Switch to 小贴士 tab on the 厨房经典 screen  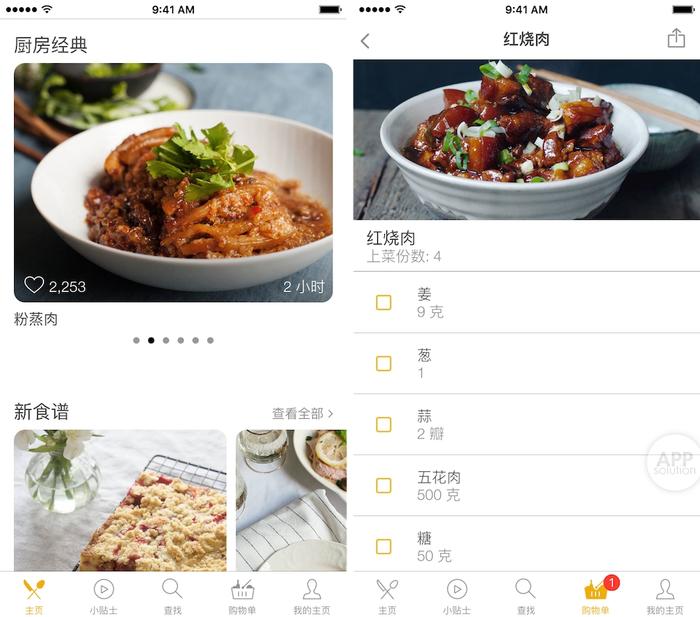[x=103, y=595]
